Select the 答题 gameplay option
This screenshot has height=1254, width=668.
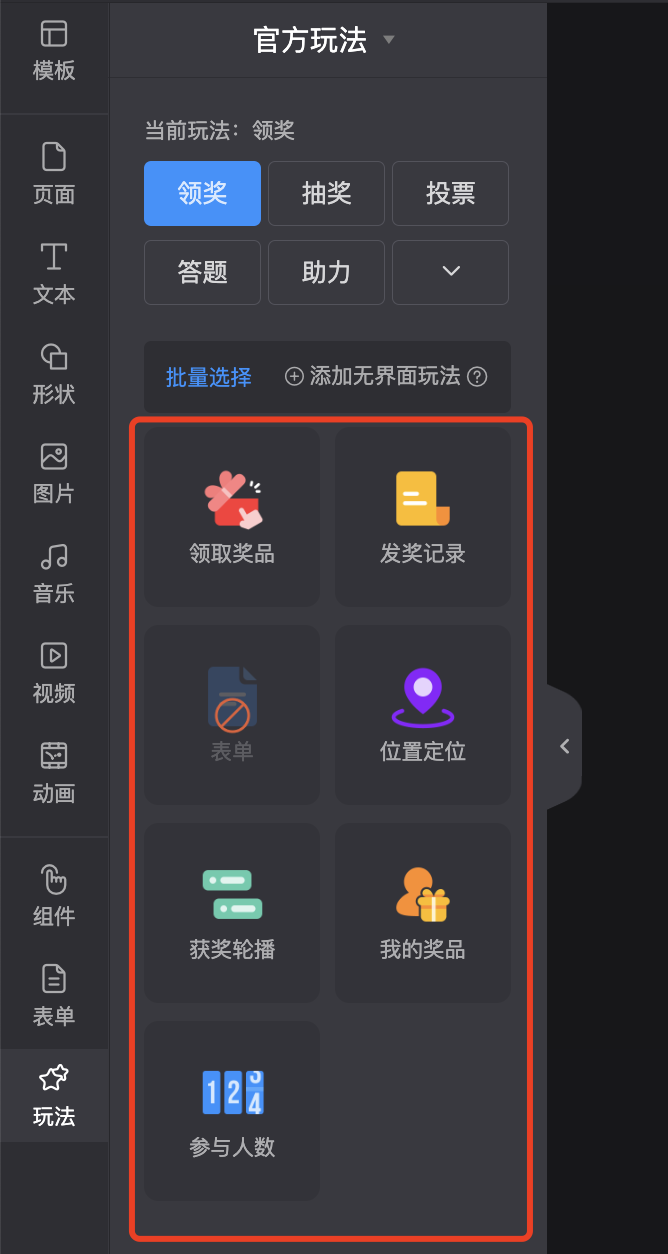pyautogui.click(x=202, y=272)
